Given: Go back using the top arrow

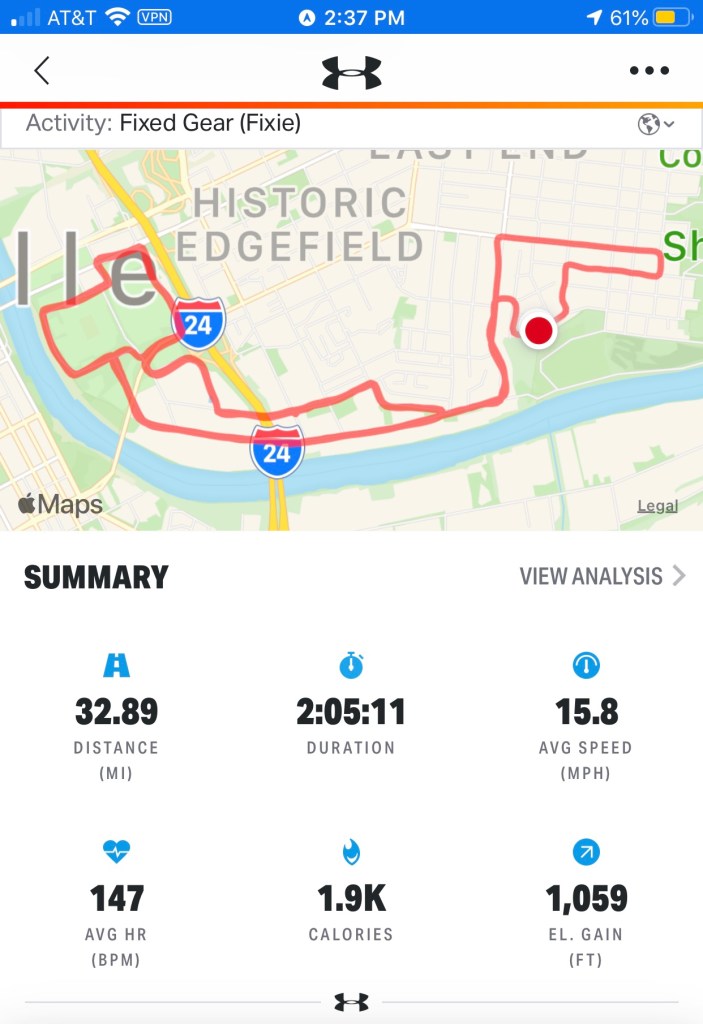Looking at the screenshot, I should [42, 71].
